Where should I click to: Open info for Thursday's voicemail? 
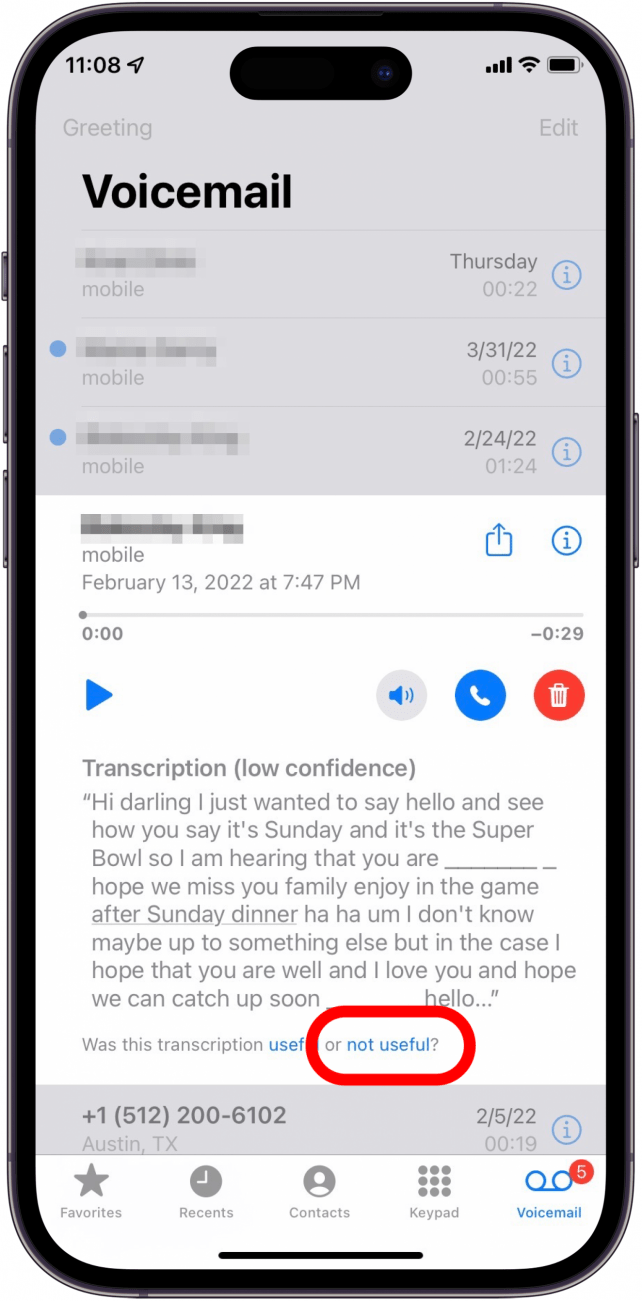point(567,275)
